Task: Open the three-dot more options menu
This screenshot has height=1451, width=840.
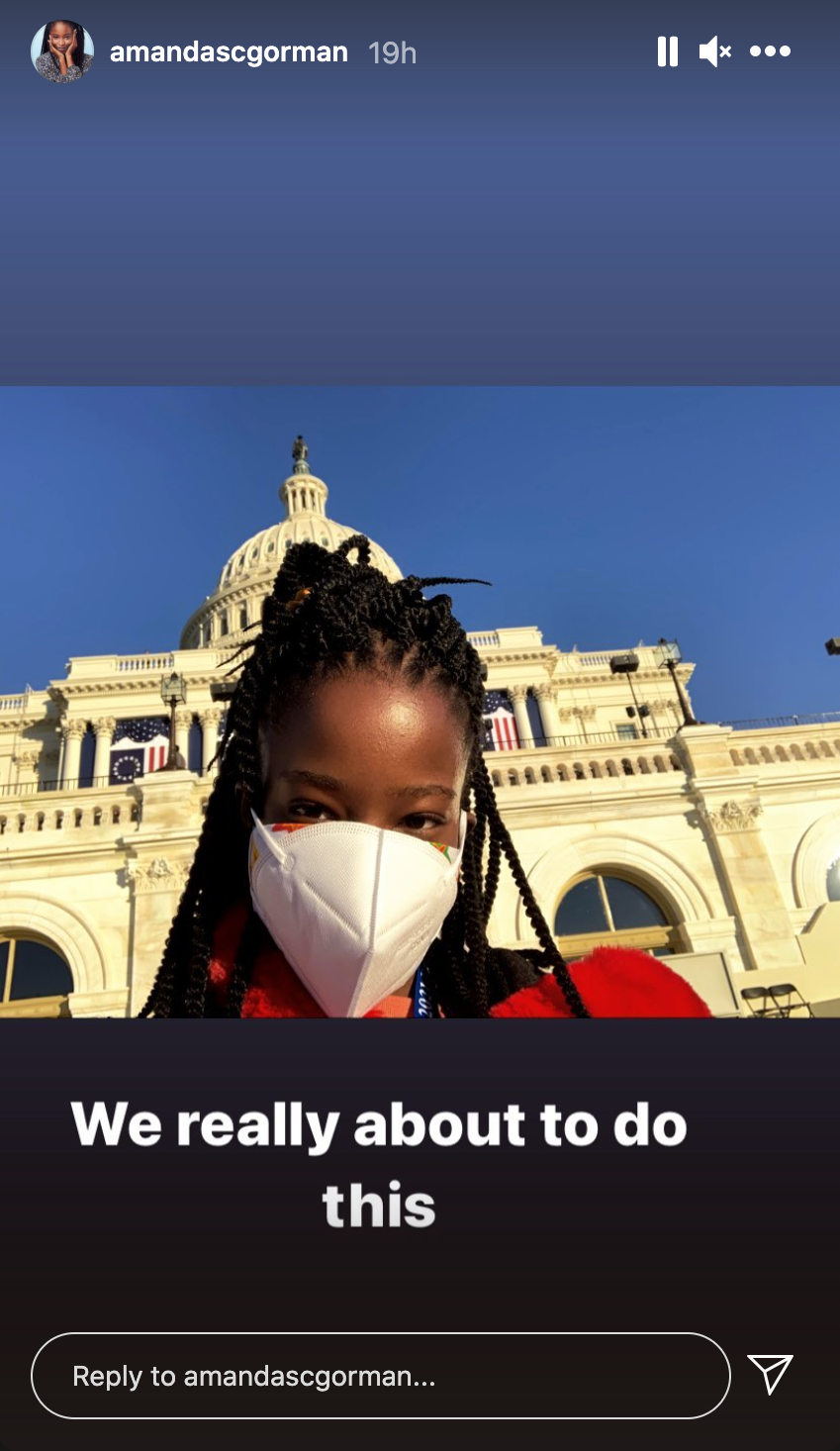Action: click(770, 51)
